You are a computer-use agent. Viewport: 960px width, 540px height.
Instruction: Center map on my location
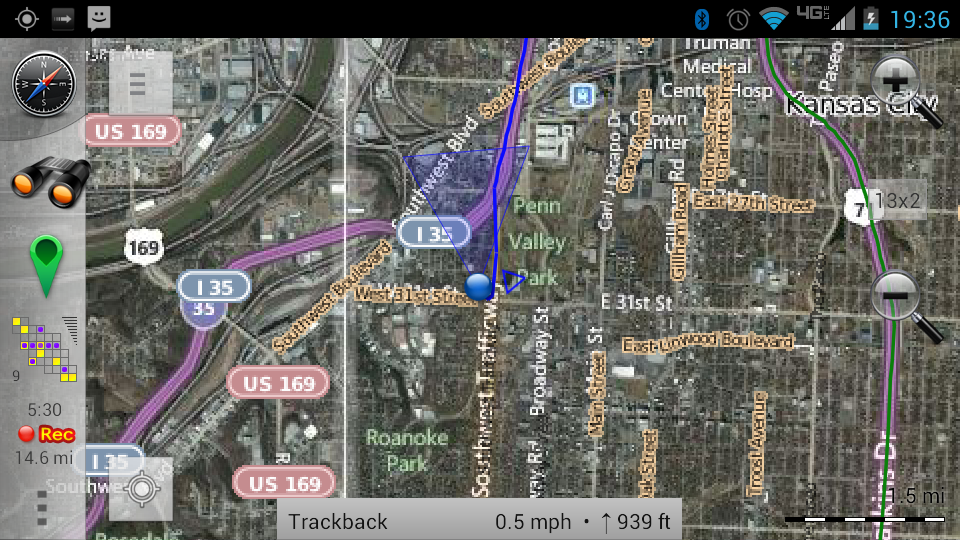coord(142,489)
